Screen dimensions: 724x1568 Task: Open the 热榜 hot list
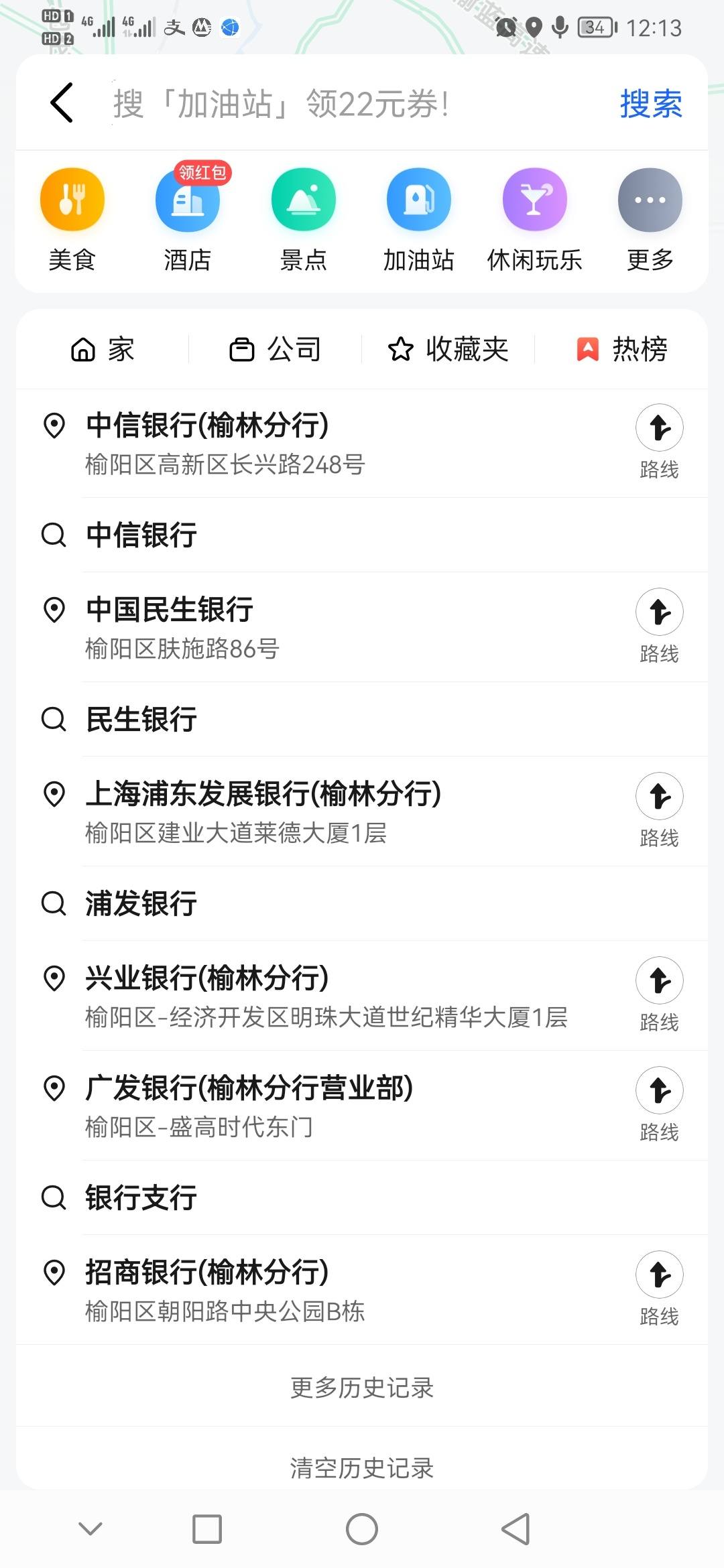click(x=621, y=349)
